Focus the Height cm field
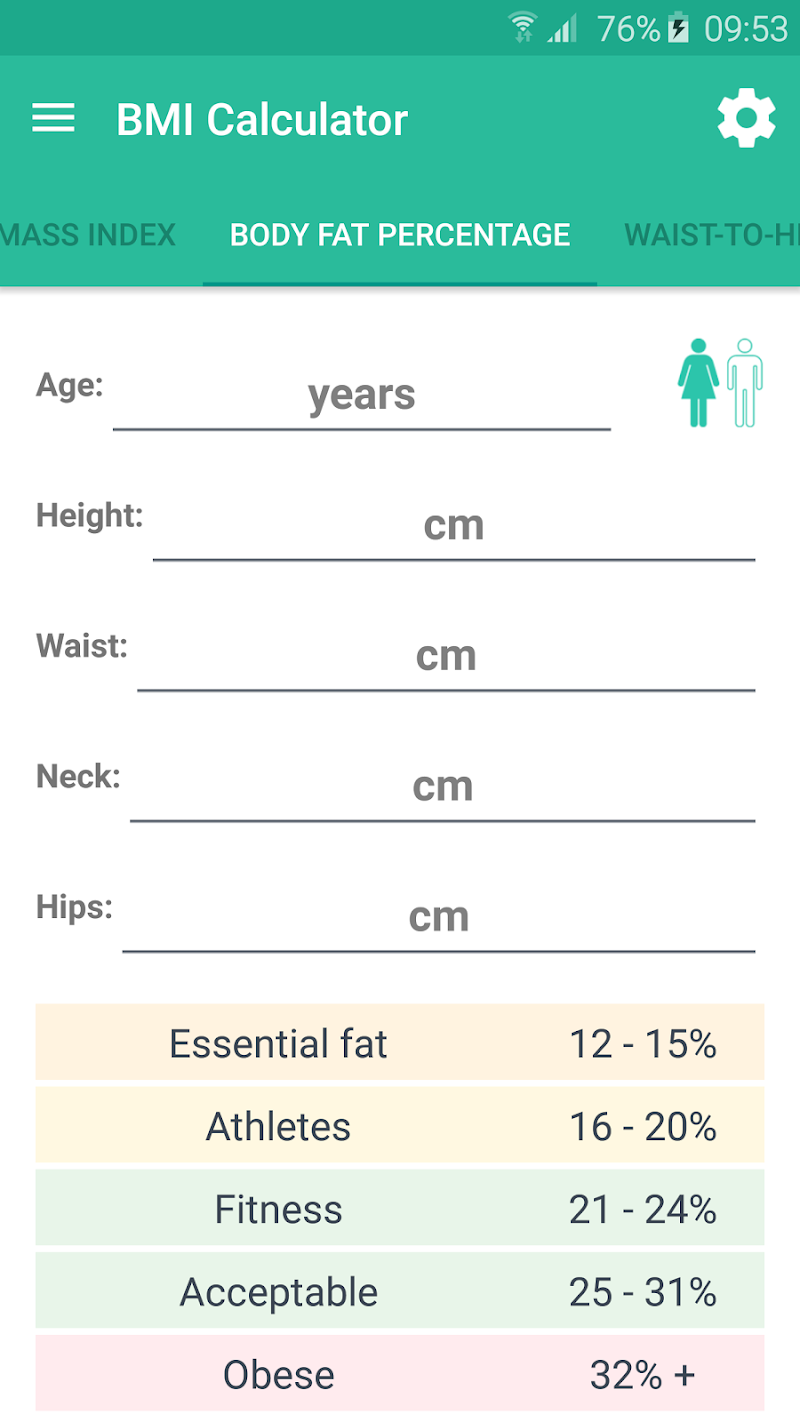Image resolution: width=800 pixels, height=1422 pixels. click(453, 526)
